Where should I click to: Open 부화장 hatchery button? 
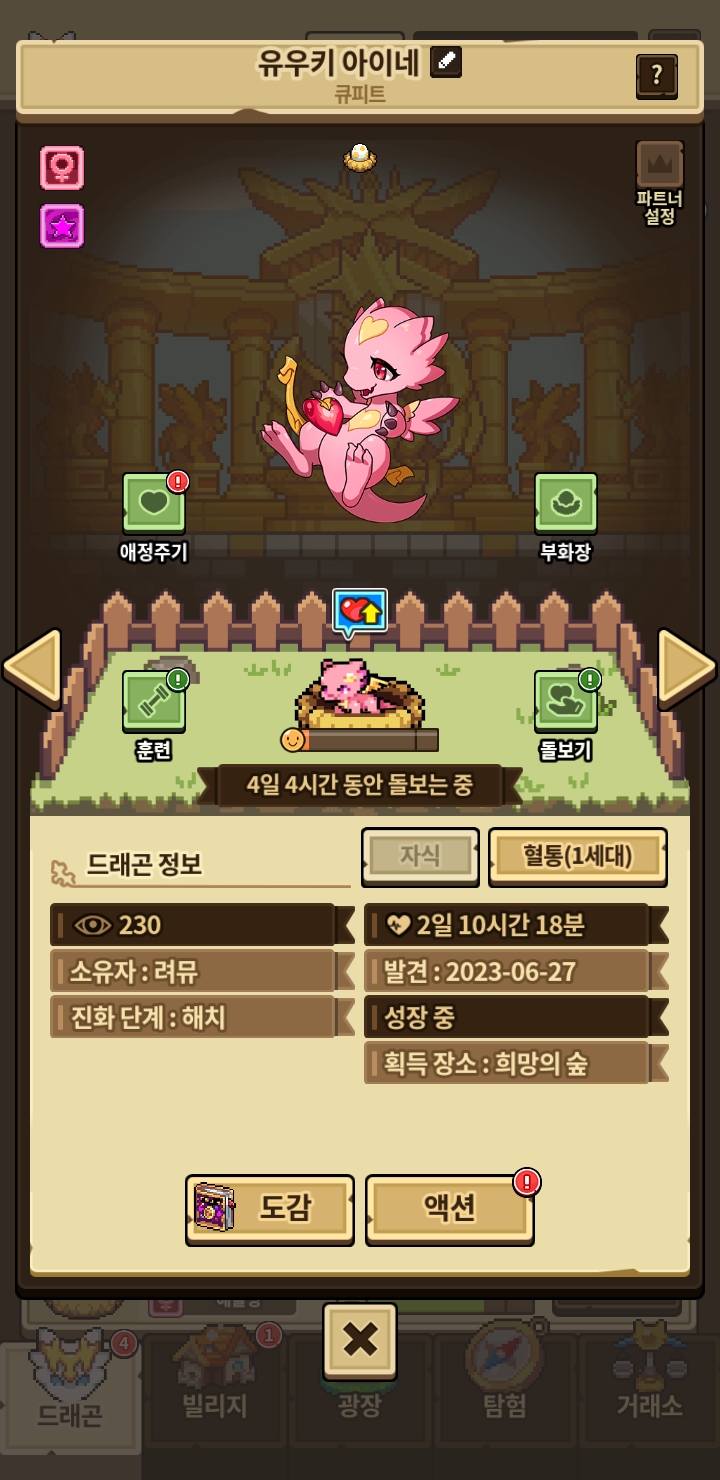coord(565,502)
